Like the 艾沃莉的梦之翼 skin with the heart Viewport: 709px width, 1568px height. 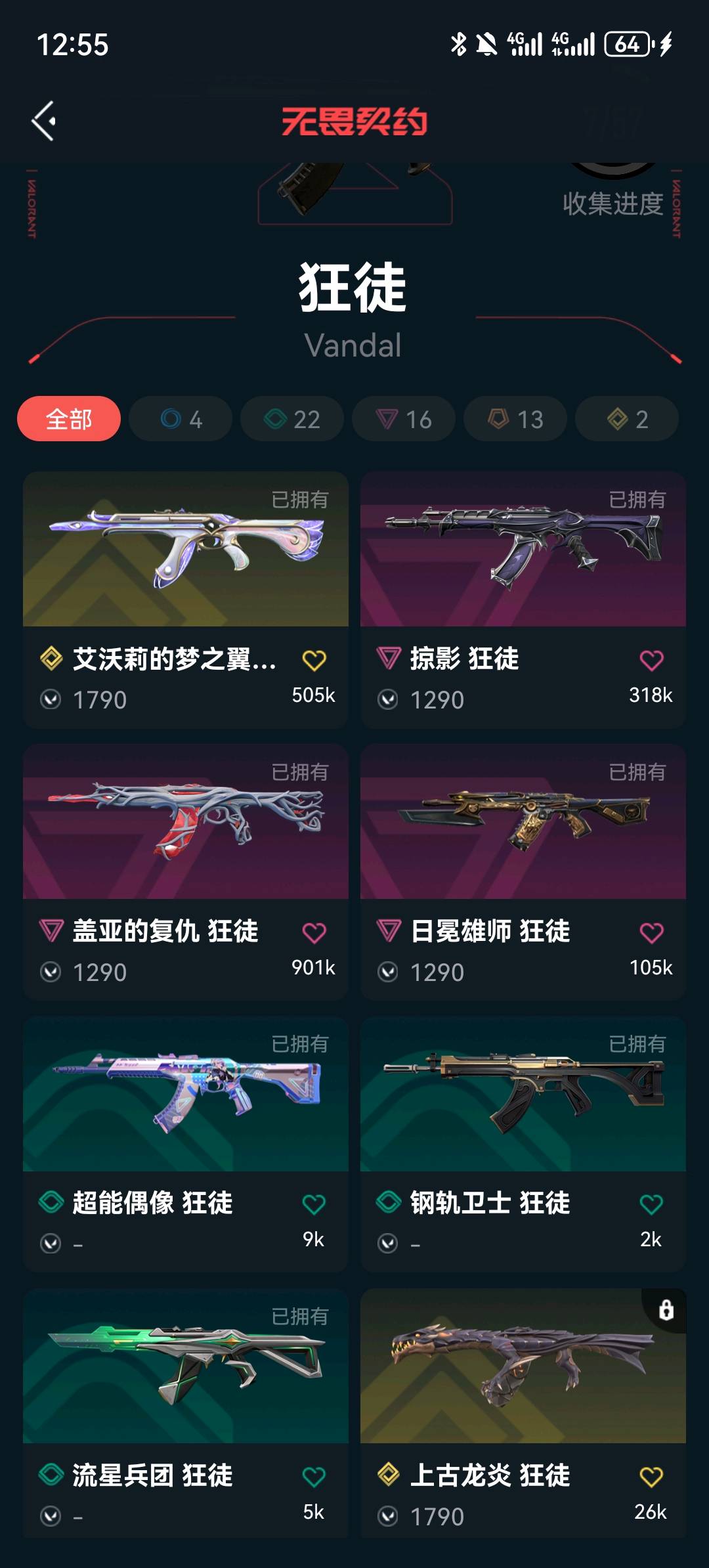click(x=314, y=661)
